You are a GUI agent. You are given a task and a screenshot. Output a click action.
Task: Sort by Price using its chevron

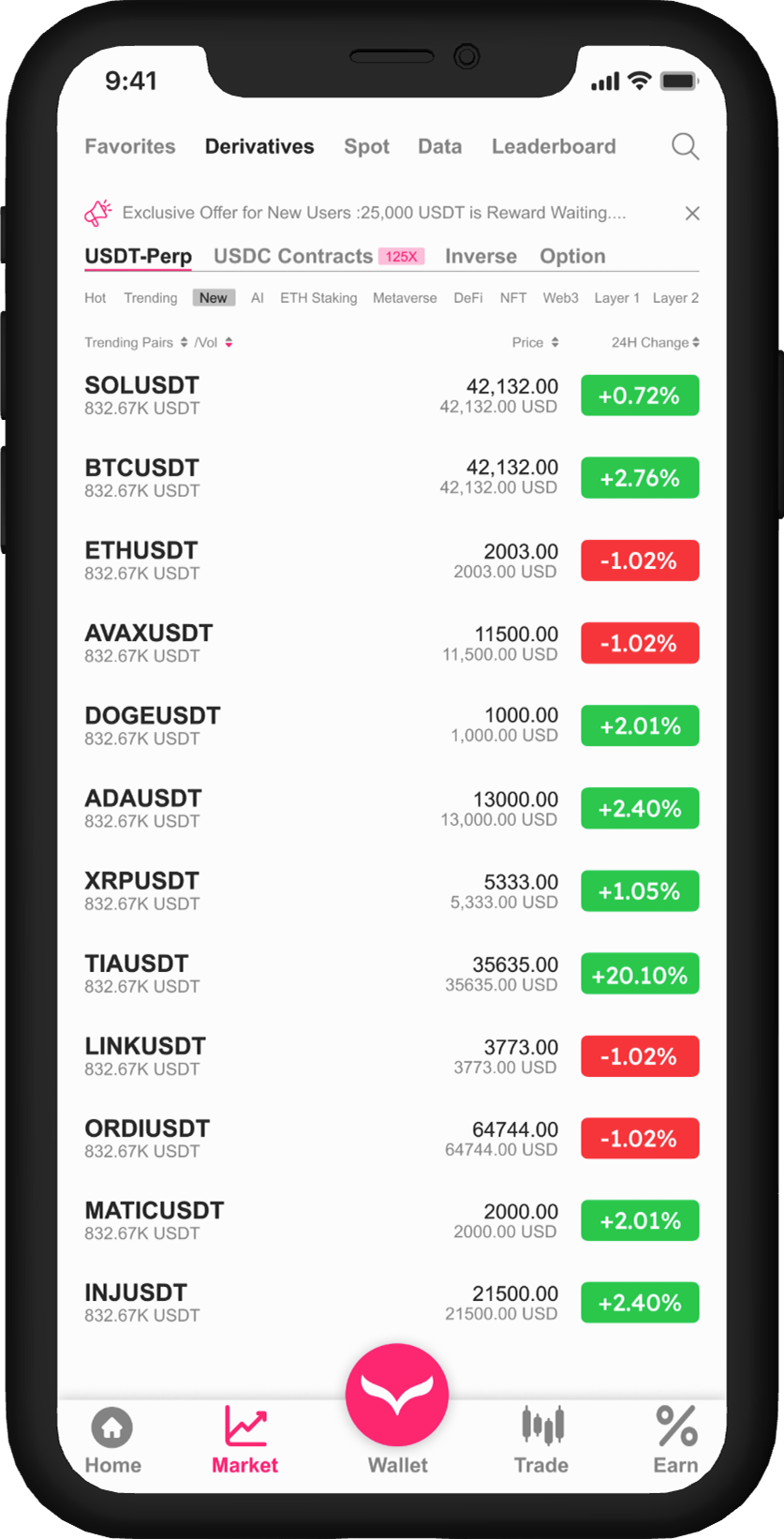point(557,342)
